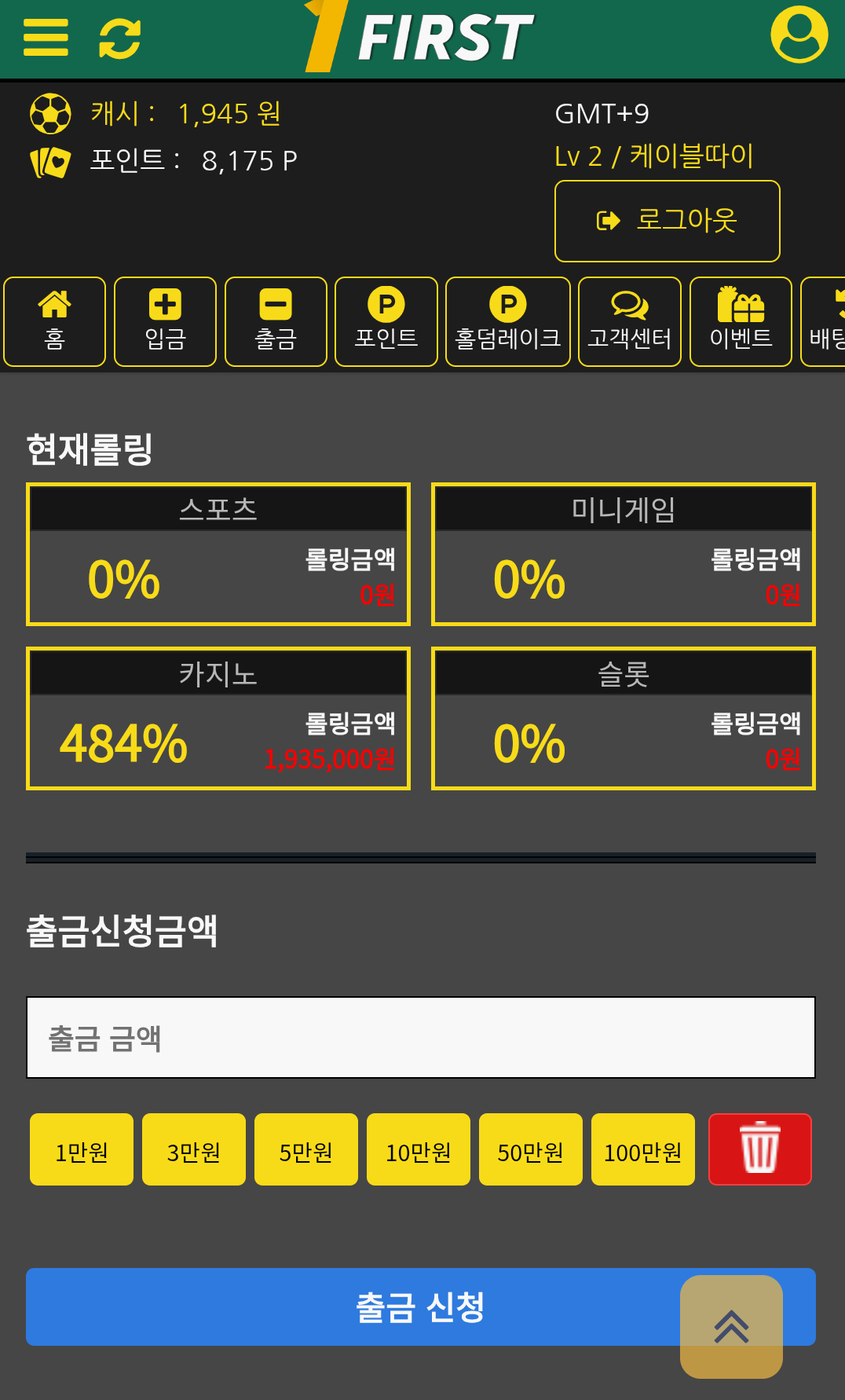Tap the refresh icon

[x=119, y=38]
